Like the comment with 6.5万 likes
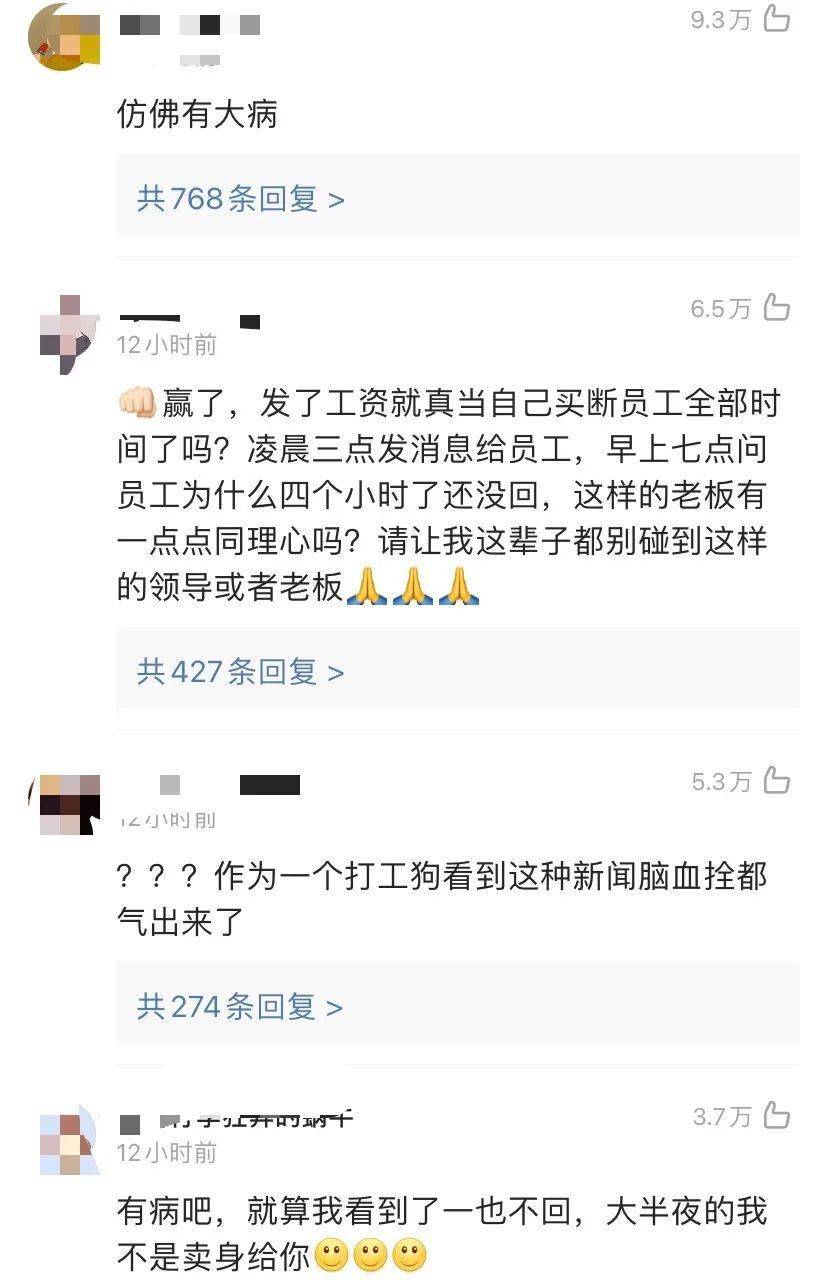 pos(777,308)
